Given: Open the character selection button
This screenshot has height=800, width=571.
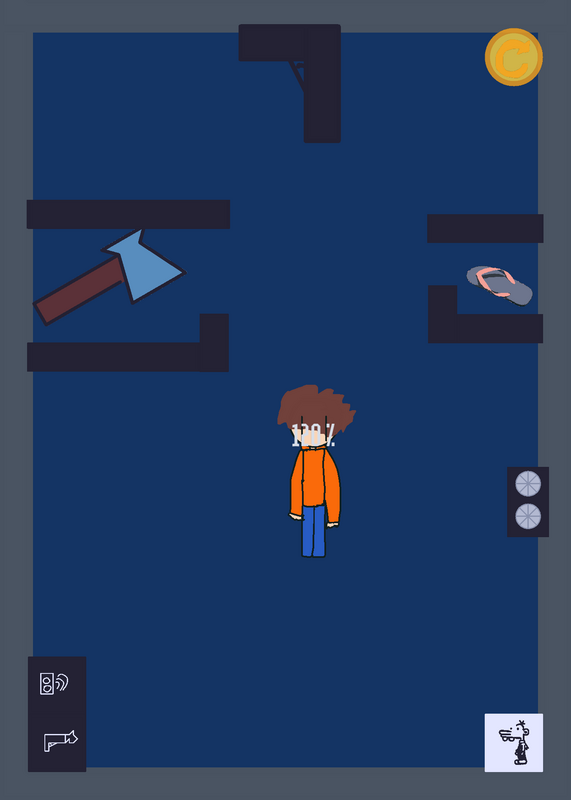Looking at the screenshot, I should [513, 742].
